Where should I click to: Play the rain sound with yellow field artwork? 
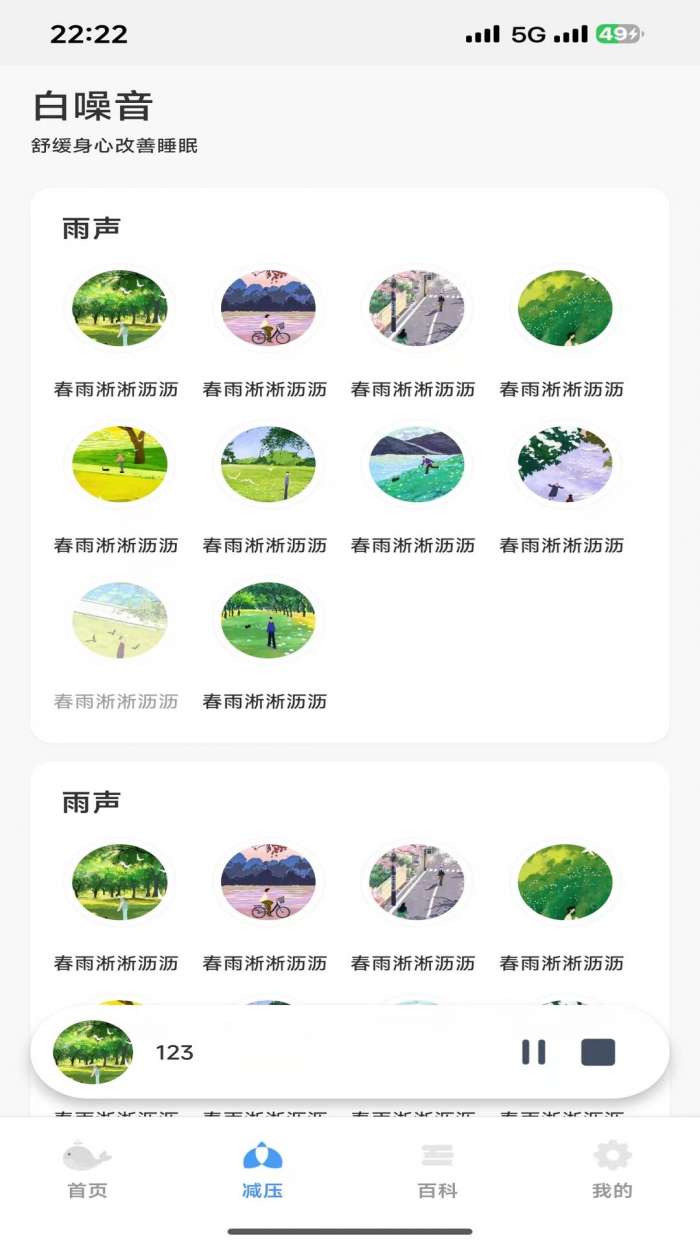pyautogui.click(x=119, y=464)
